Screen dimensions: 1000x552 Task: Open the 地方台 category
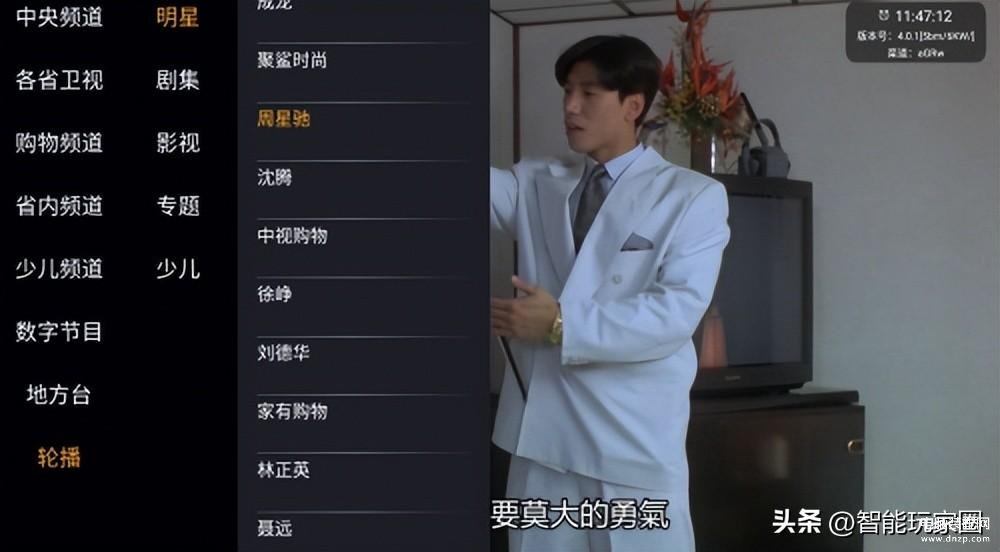(x=59, y=394)
